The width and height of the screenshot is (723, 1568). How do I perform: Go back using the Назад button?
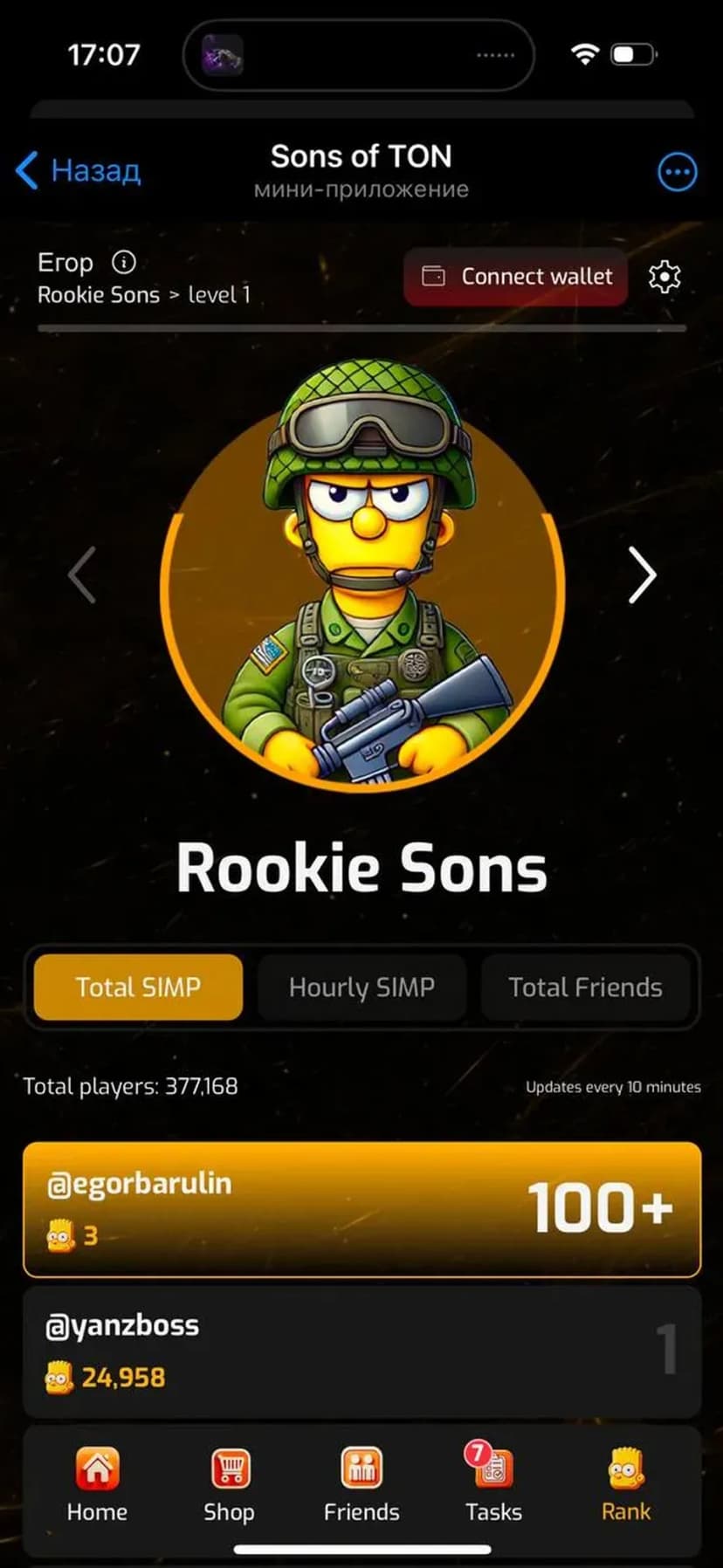point(79,170)
